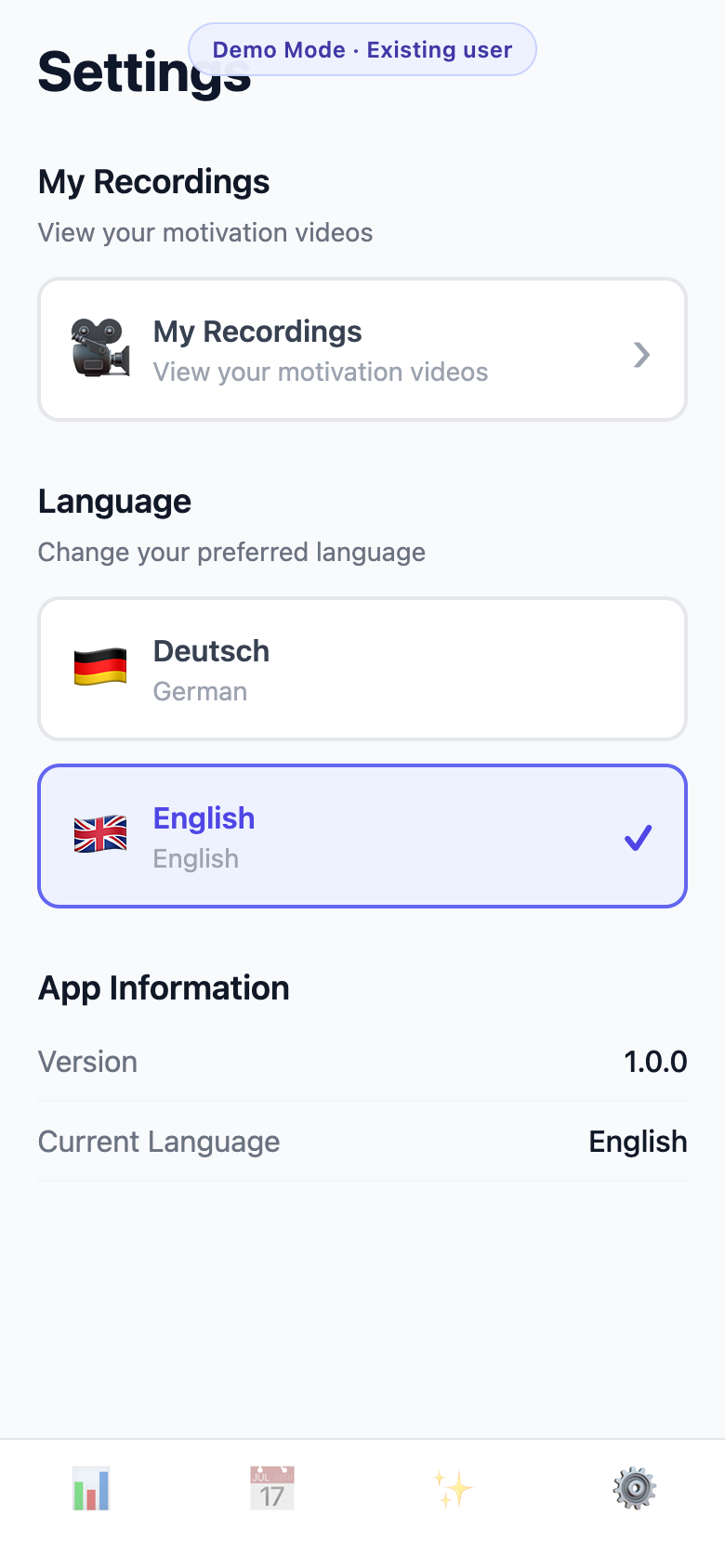Expand My Recordings via the chevron arrow

point(640,354)
